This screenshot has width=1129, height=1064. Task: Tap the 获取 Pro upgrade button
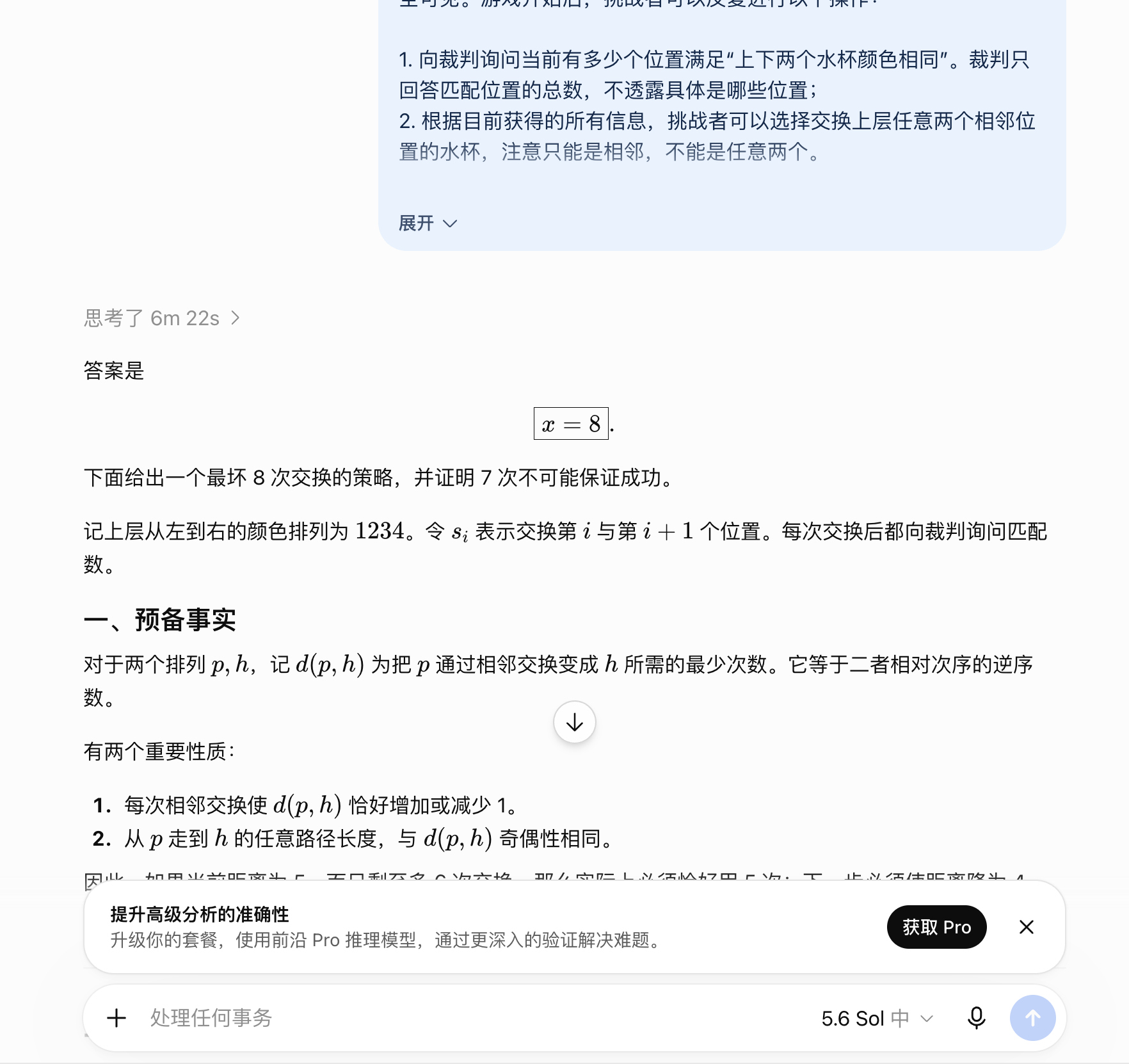click(936, 927)
